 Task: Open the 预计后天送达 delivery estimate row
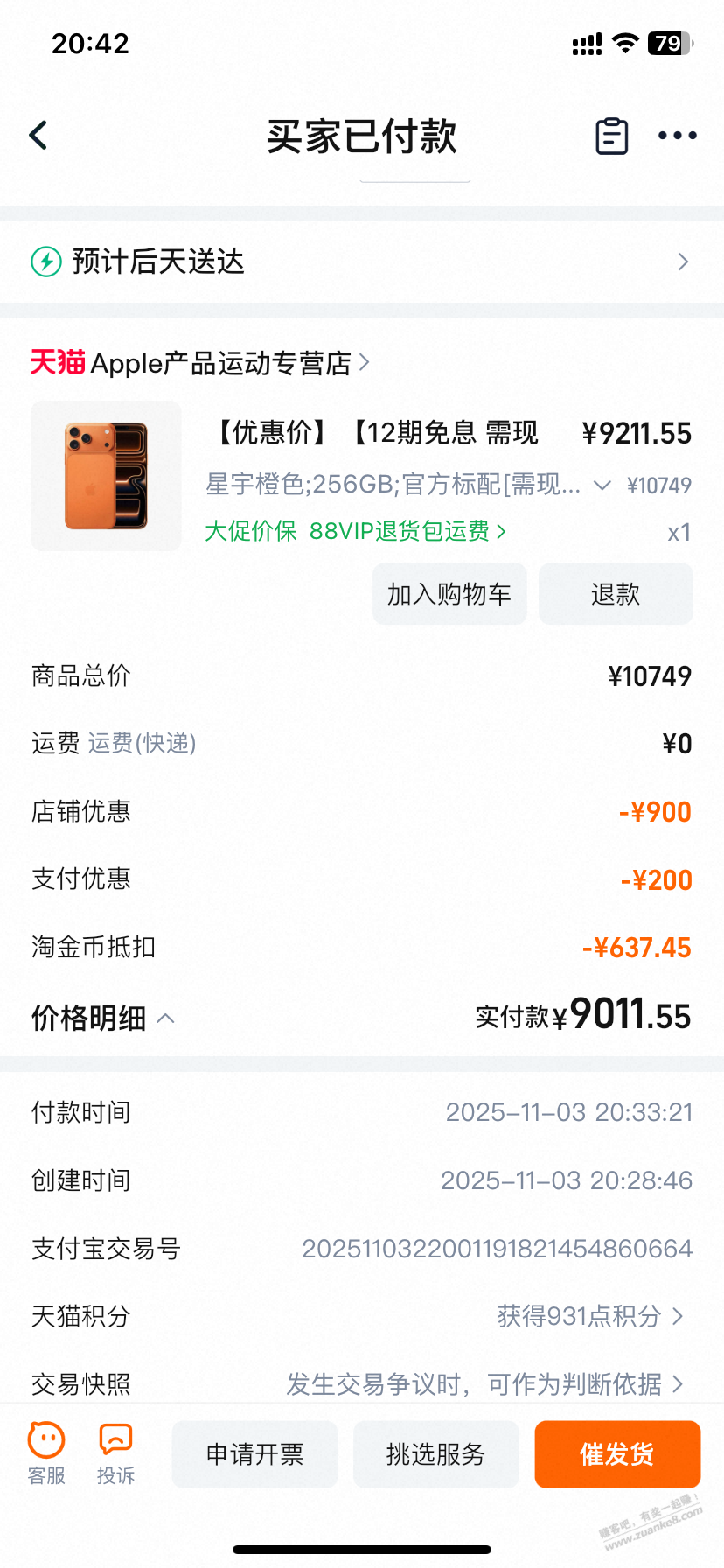pos(362,262)
